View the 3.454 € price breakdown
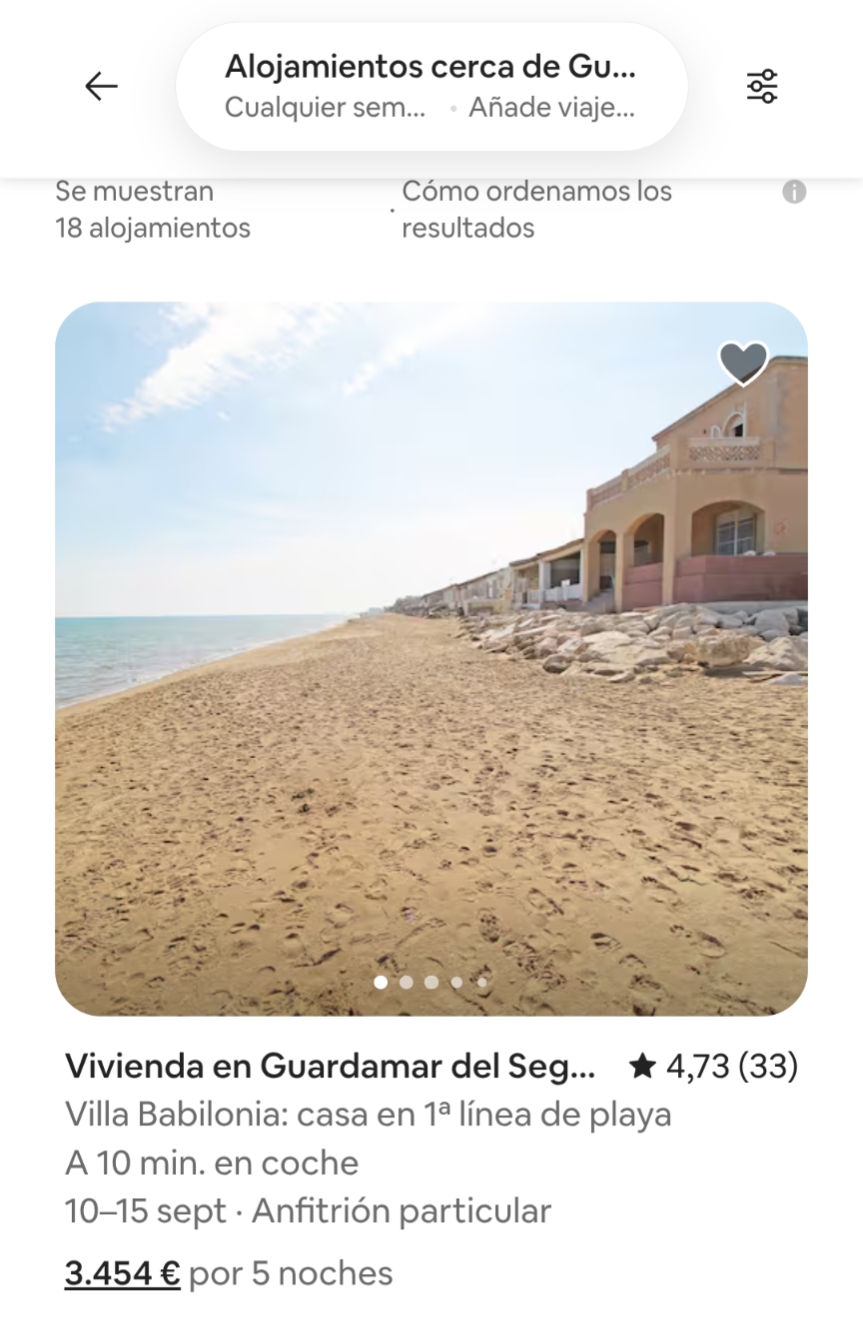 pos(122,1273)
